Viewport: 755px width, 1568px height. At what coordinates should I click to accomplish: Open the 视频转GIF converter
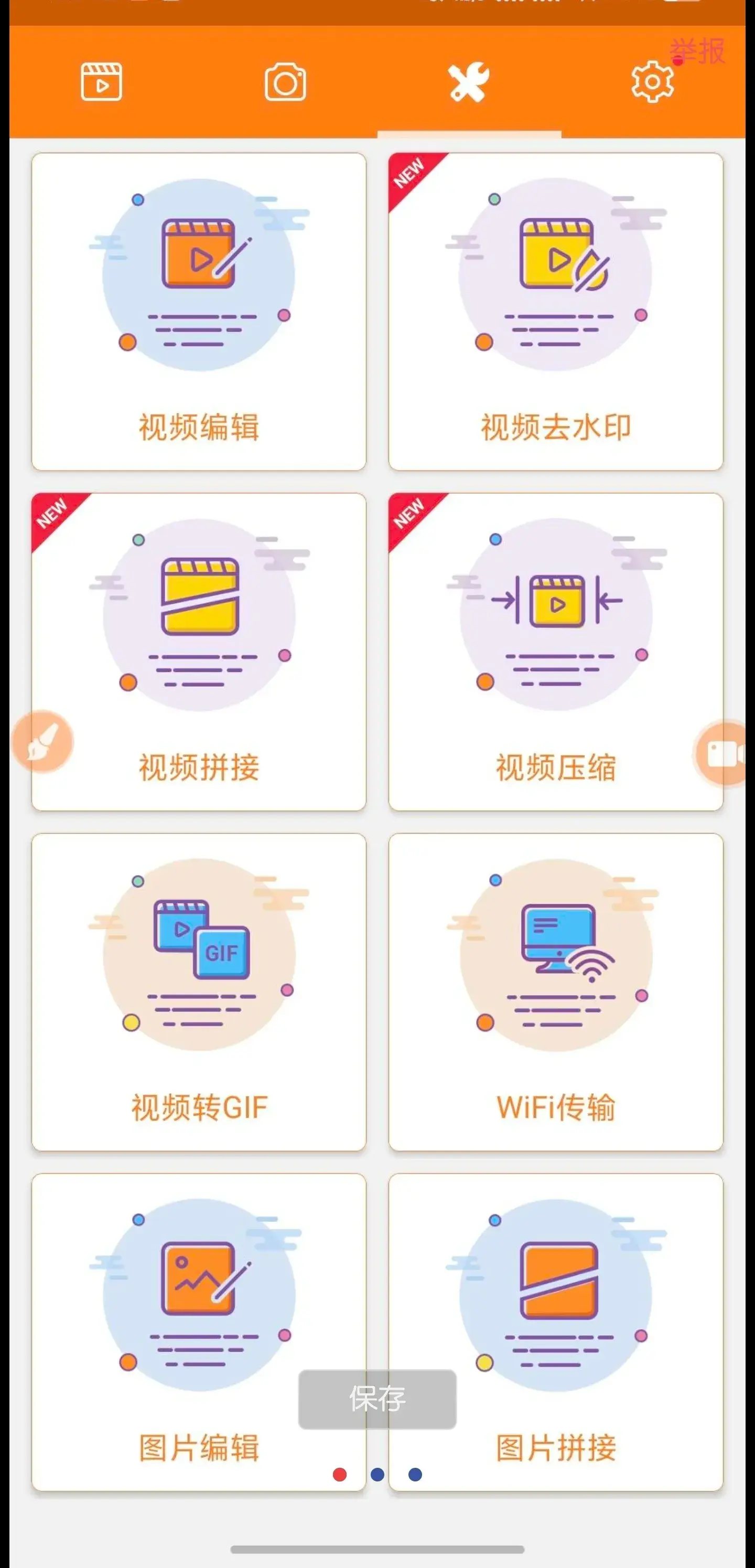pyautogui.click(x=199, y=991)
